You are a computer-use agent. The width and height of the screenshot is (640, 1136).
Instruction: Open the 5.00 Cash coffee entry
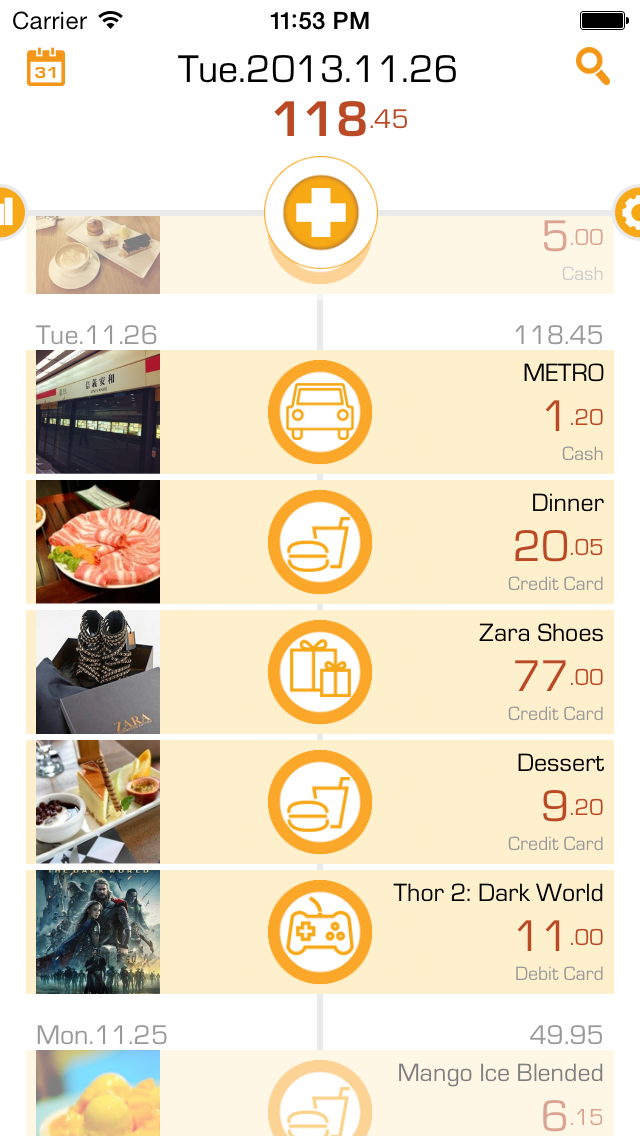pos(320,254)
